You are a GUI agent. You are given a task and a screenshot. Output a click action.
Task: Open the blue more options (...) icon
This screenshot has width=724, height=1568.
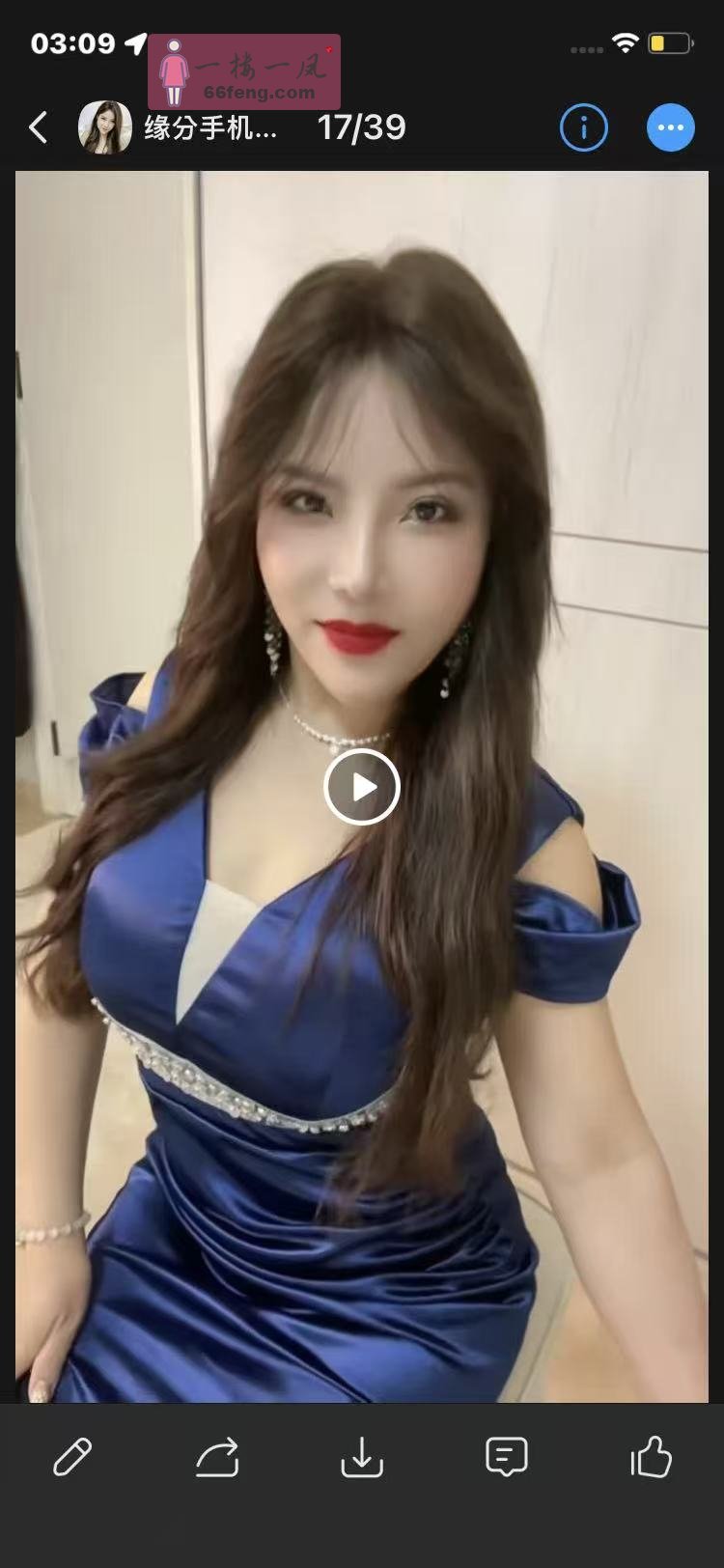671,126
